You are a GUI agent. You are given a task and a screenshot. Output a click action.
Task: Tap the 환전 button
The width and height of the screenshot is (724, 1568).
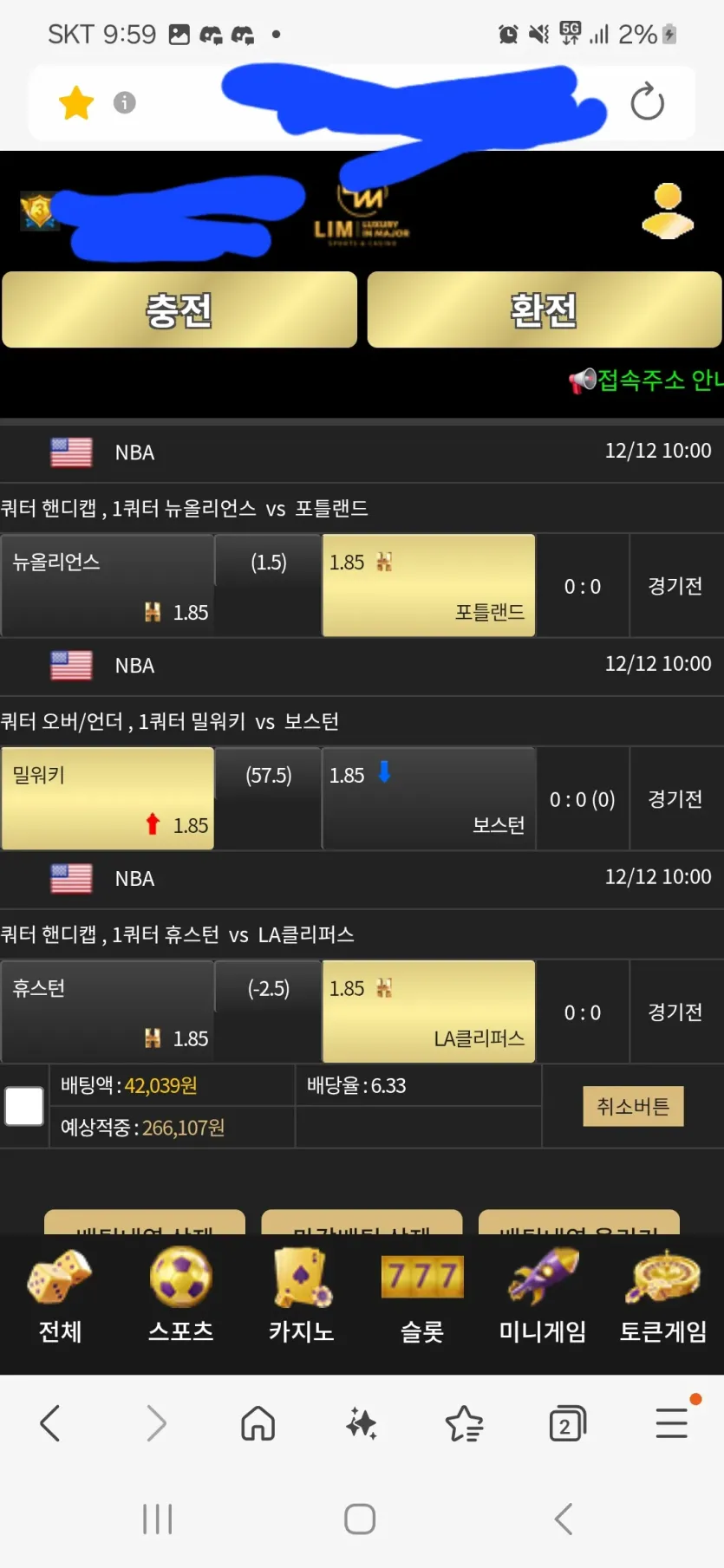[x=545, y=309]
